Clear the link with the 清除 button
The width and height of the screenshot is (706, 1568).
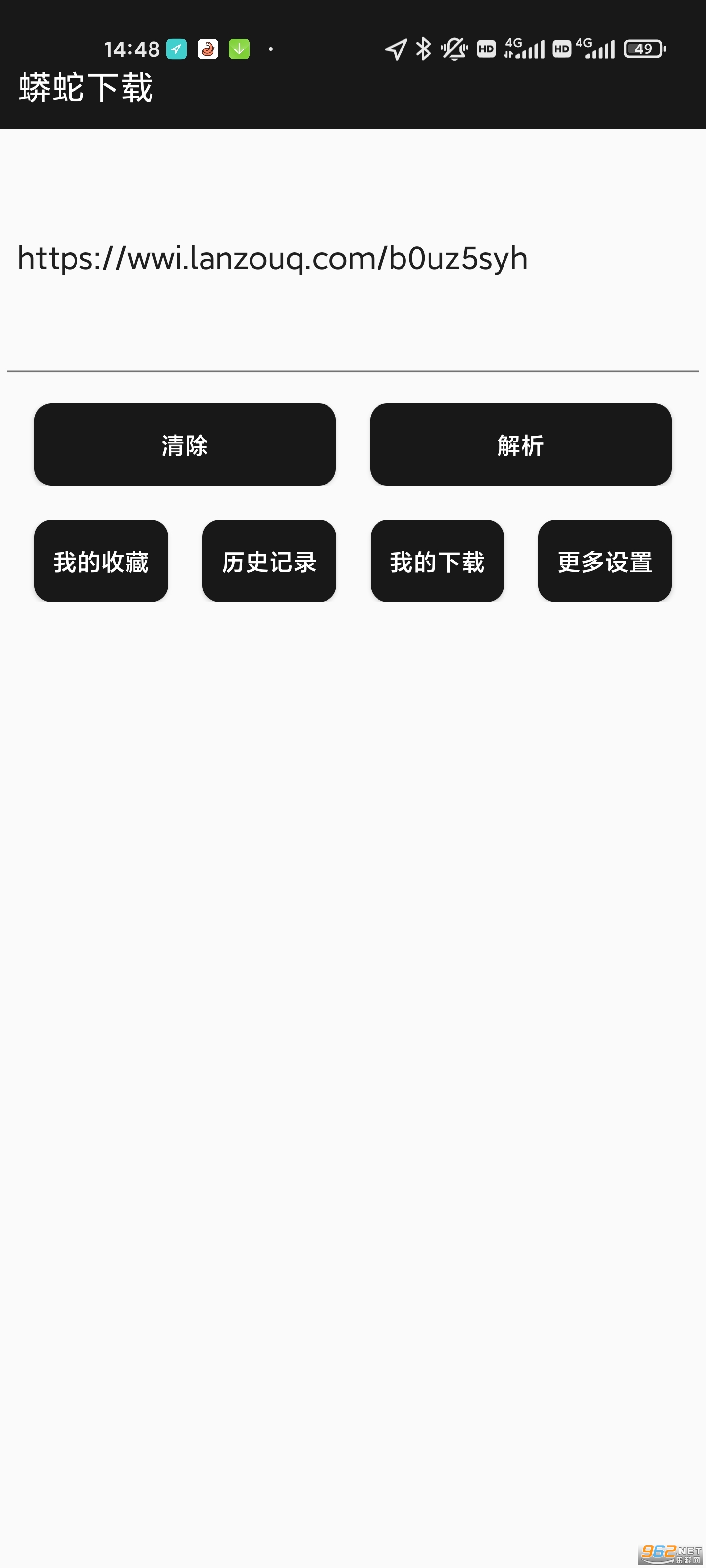184,444
